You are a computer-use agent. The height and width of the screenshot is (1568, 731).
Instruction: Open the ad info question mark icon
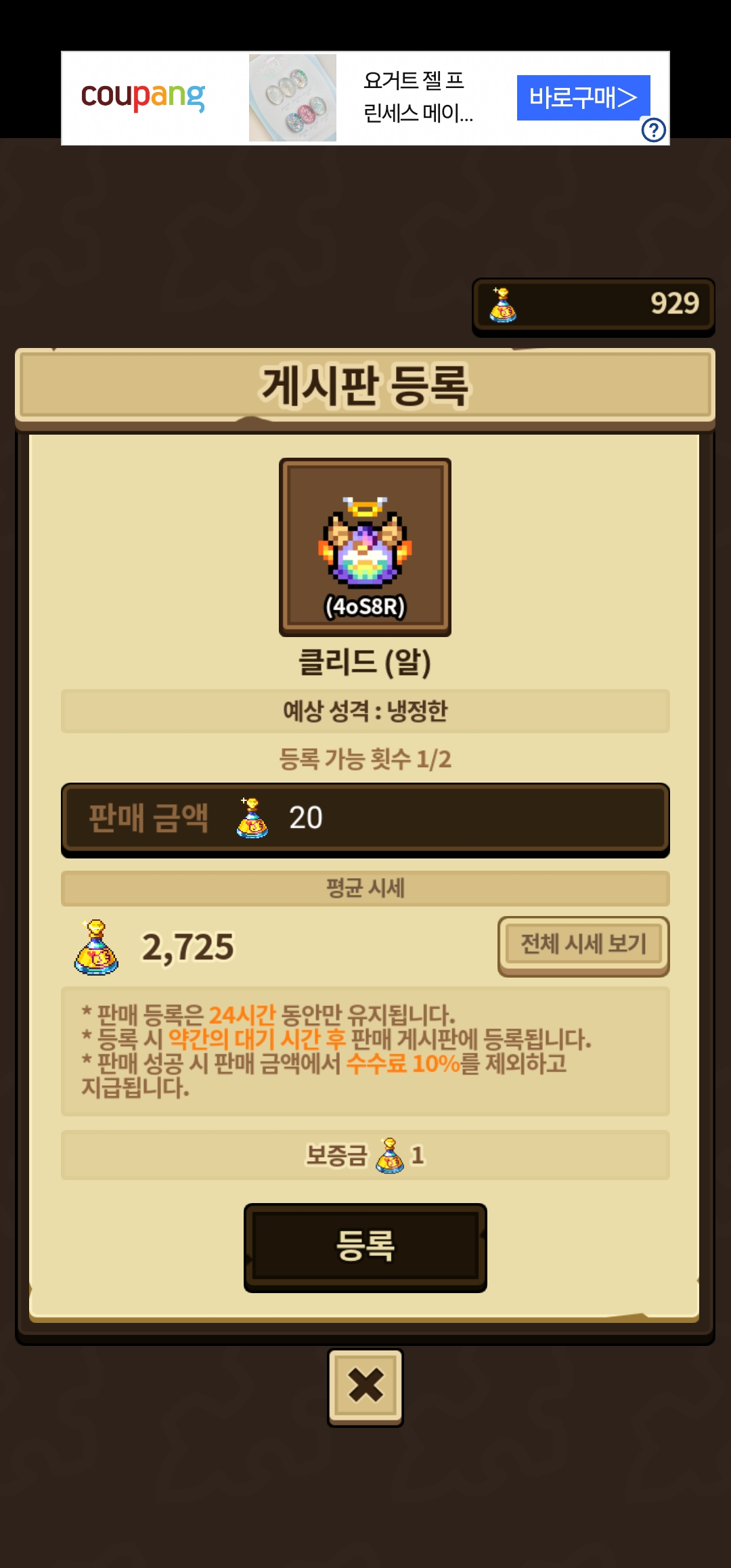(x=653, y=130)
